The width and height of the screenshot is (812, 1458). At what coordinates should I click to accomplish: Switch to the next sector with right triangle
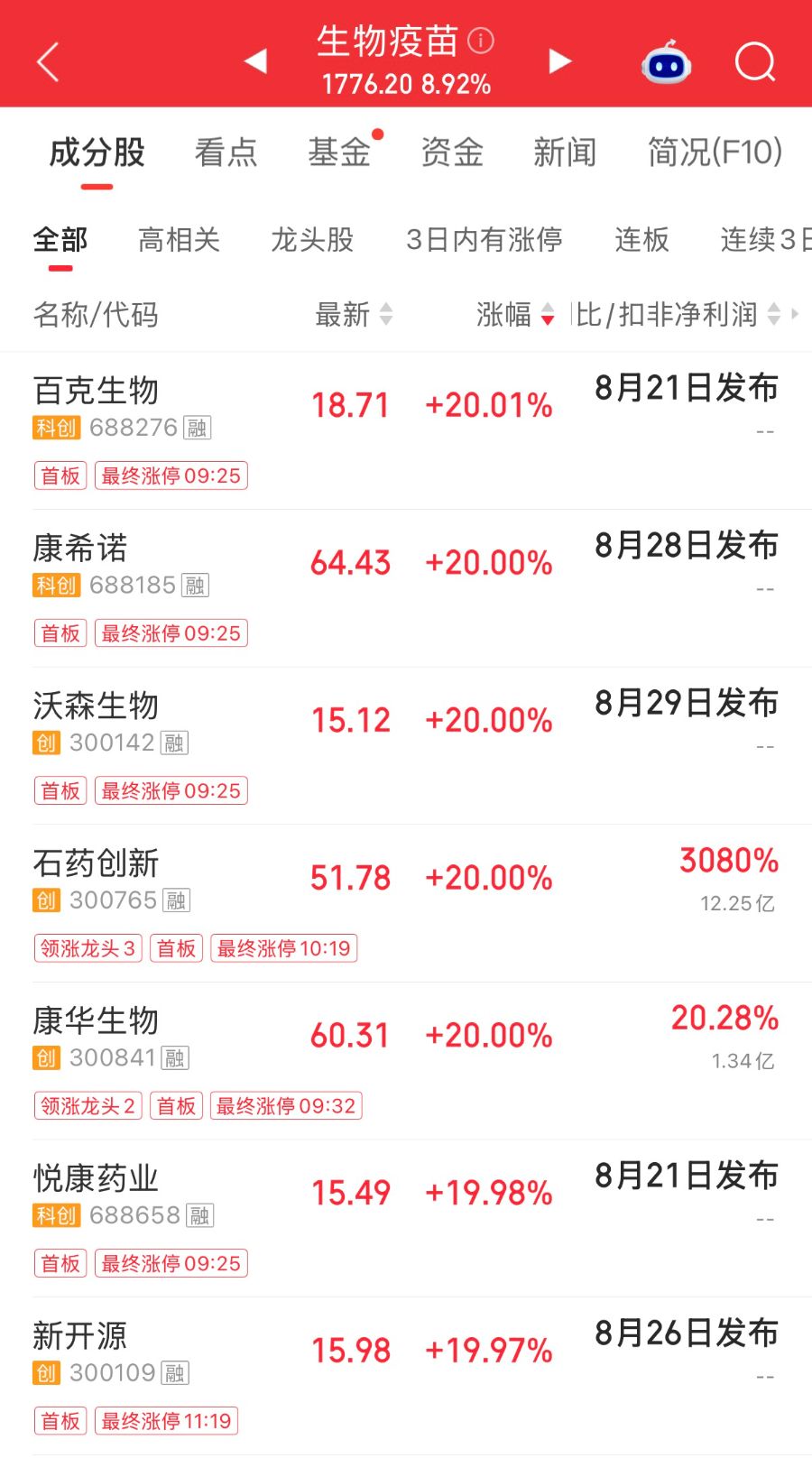click(x=560, y=61)
